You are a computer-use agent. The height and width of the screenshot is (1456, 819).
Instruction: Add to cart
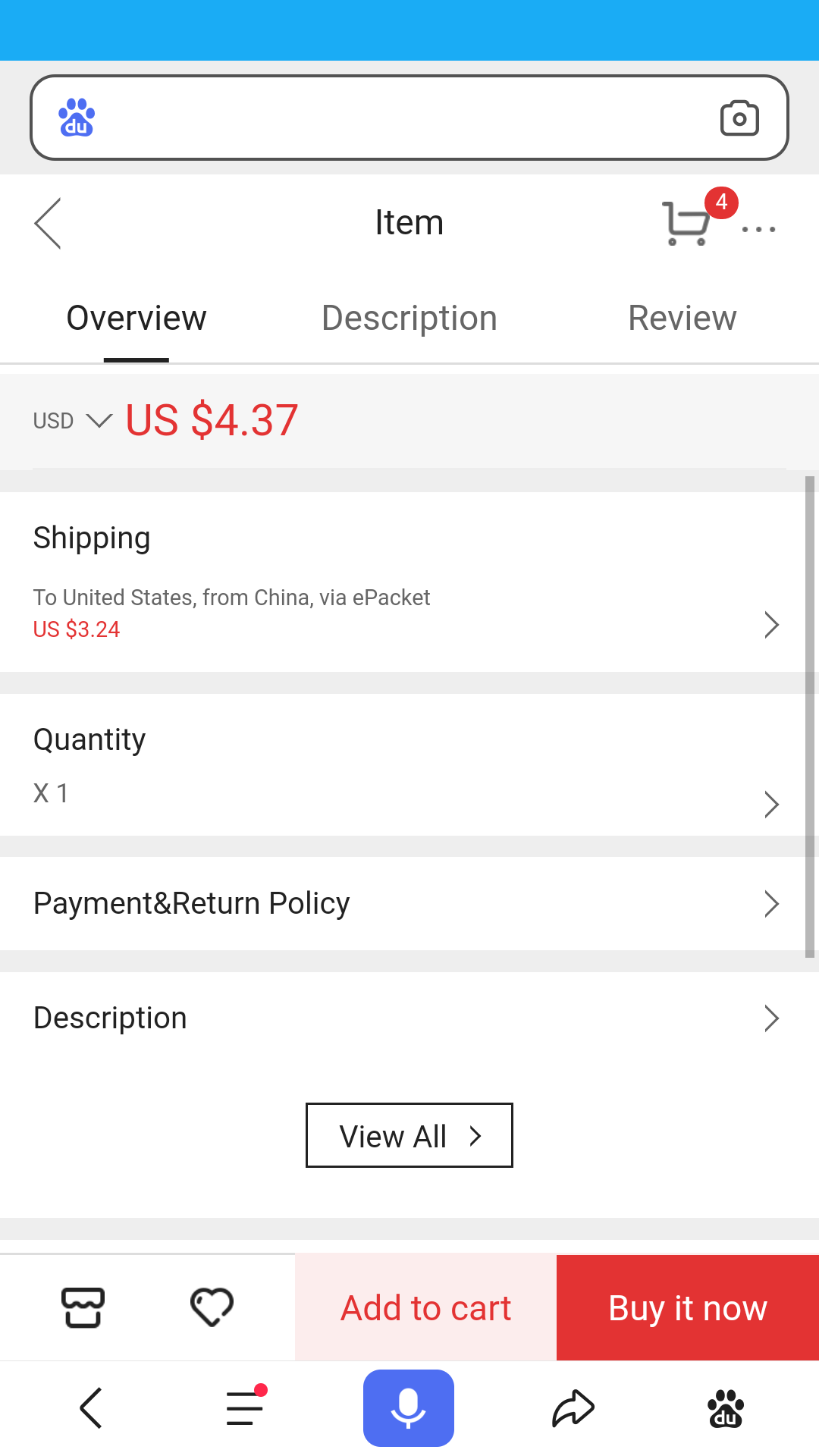click(425, 1307)
